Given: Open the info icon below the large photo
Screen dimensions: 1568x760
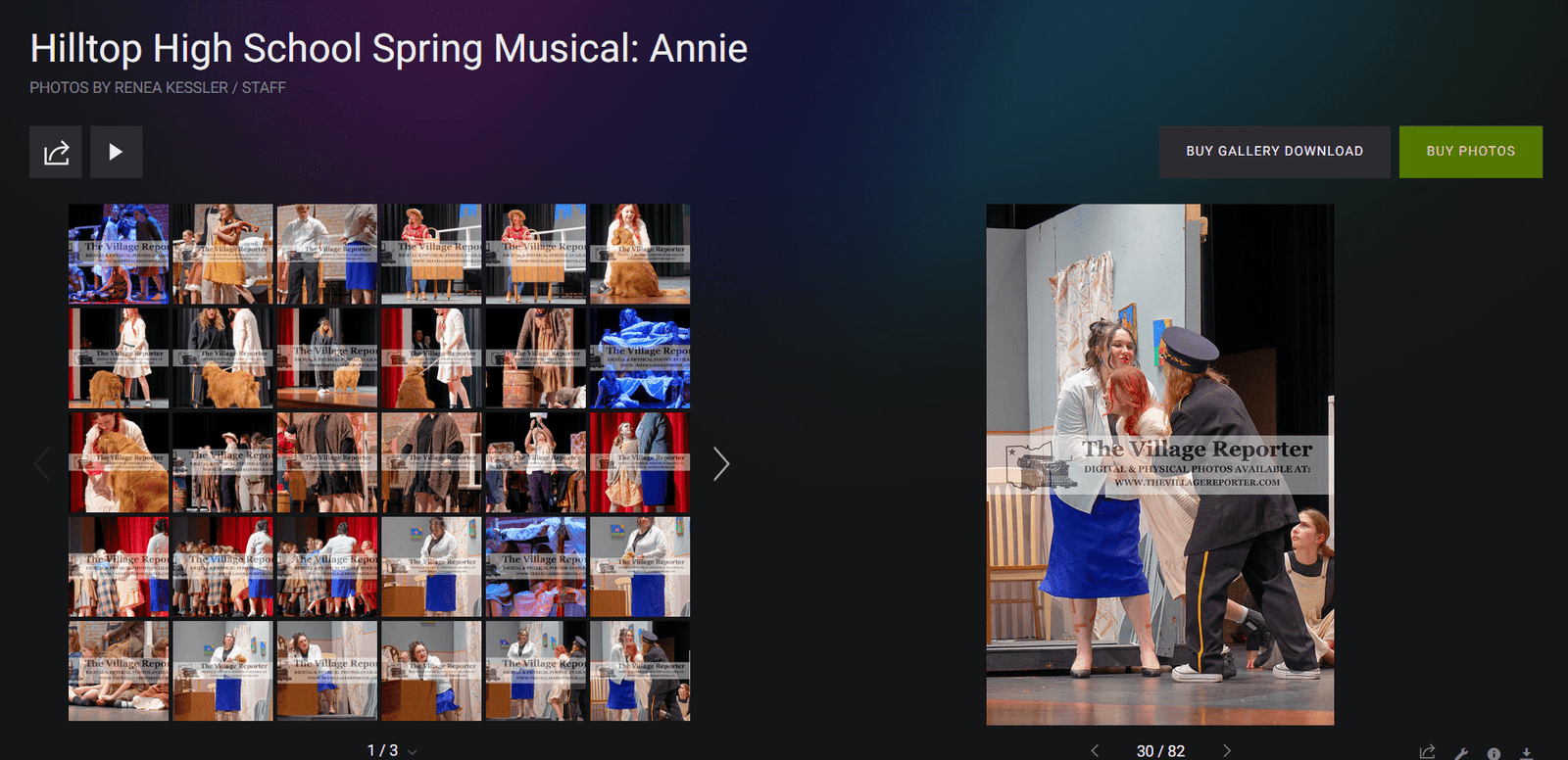Looking at the screenshot, I should point(1494,752).
